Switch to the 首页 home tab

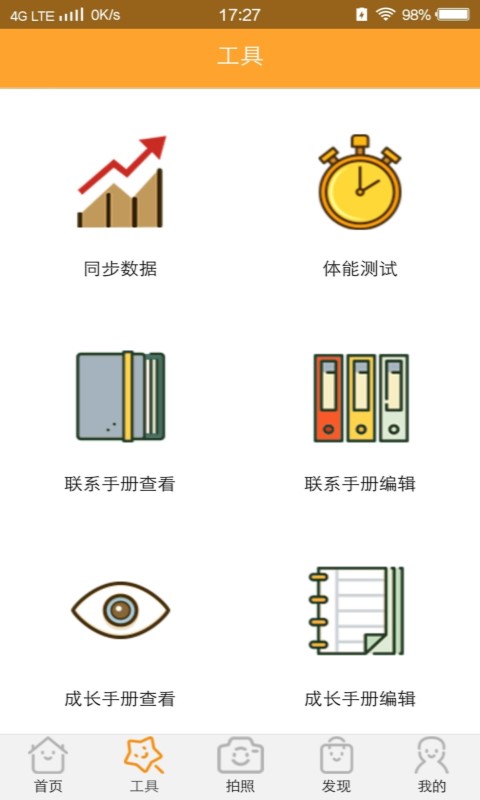(x=48, y=766)
